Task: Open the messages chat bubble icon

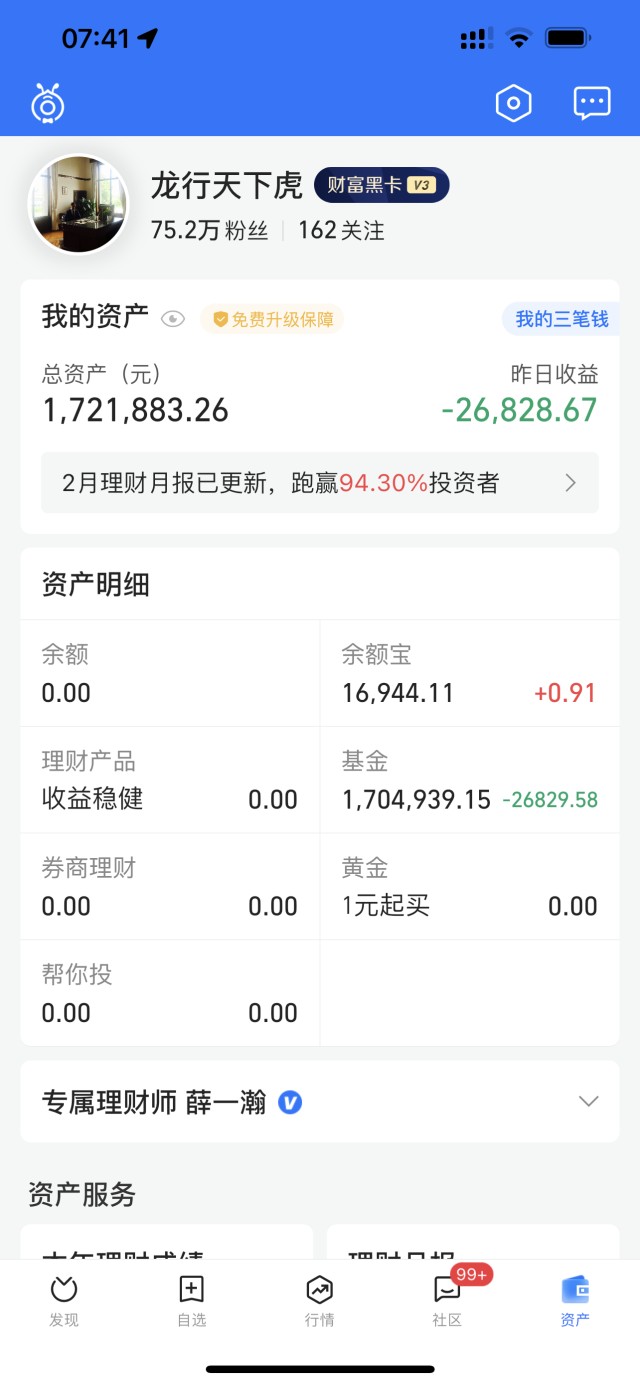Action: pyautogui.click(x=591, y=103)
